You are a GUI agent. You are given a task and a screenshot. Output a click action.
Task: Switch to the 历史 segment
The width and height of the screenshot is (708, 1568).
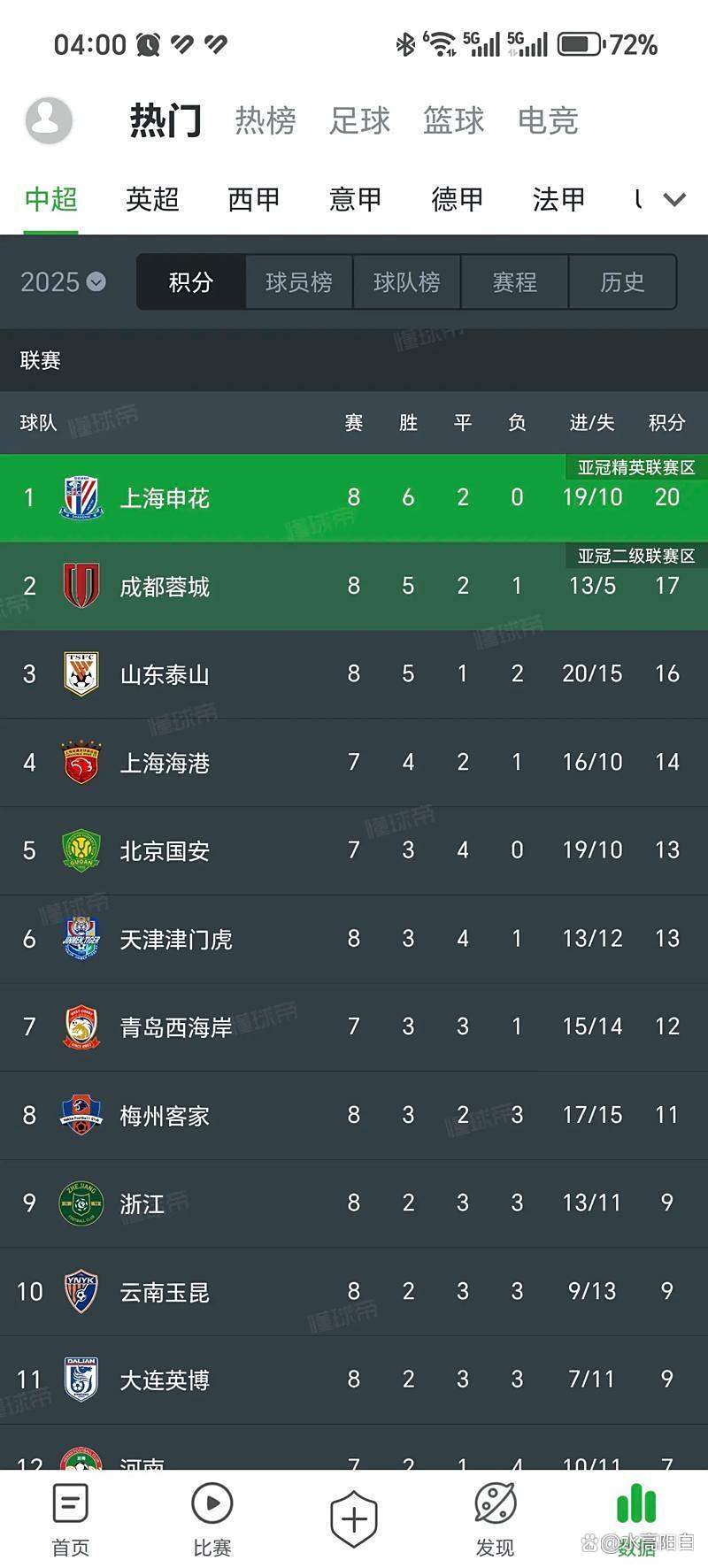pos(622,282)
